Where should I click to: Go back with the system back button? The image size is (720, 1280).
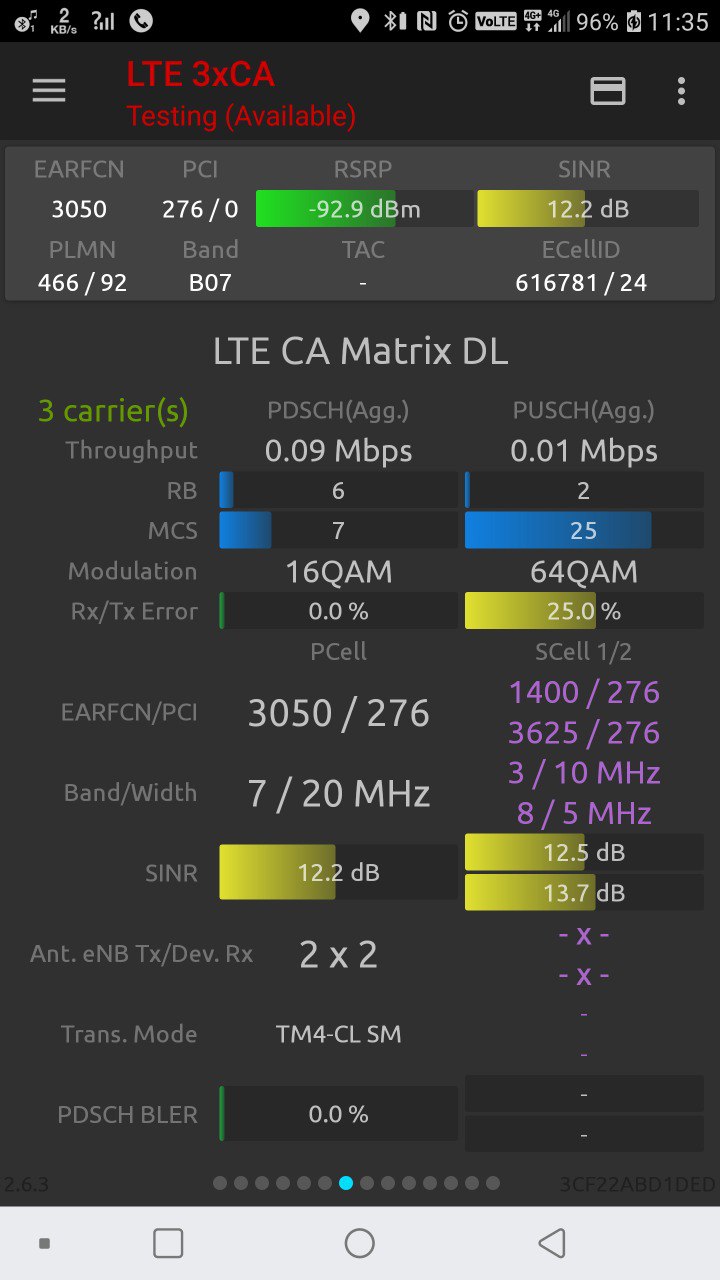pyautogui.click(x=551, y=1243)
